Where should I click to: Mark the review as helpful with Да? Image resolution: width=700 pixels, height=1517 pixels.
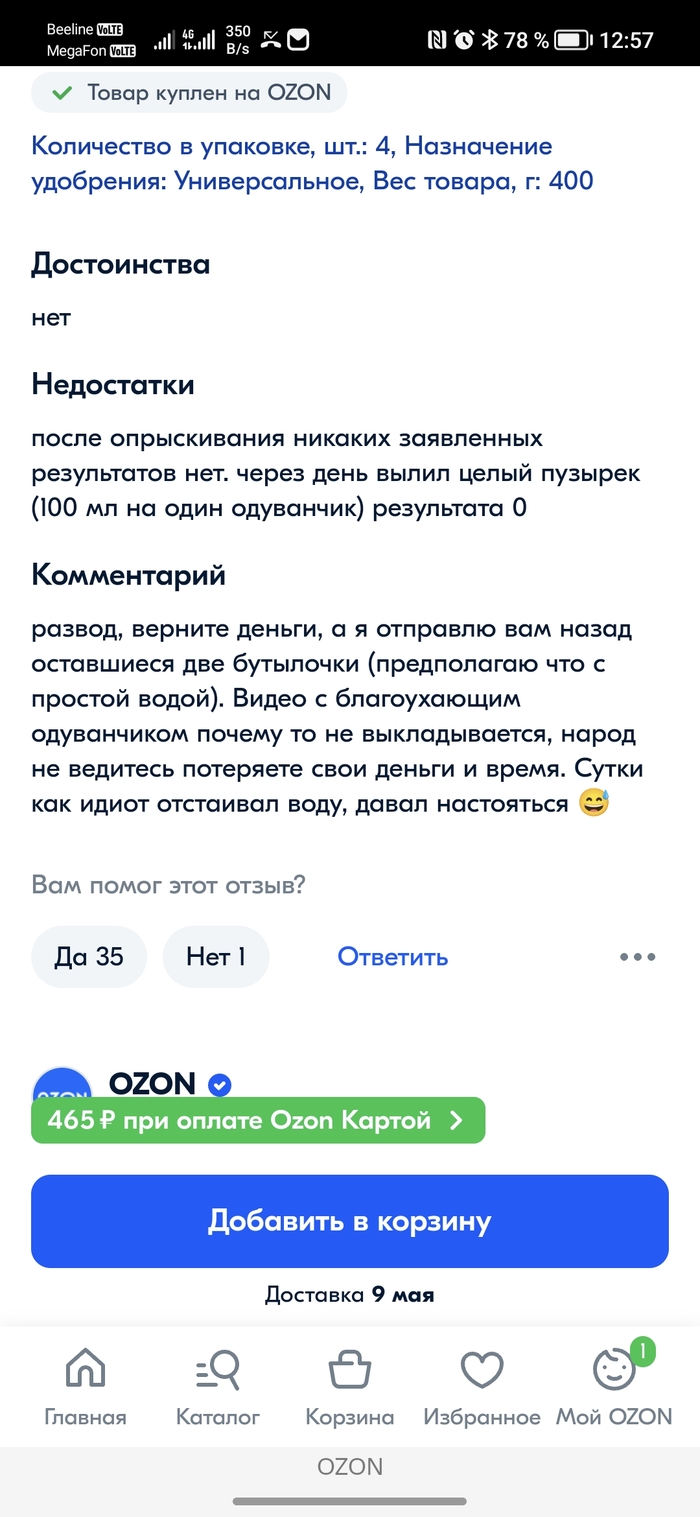tap(89, 957)
